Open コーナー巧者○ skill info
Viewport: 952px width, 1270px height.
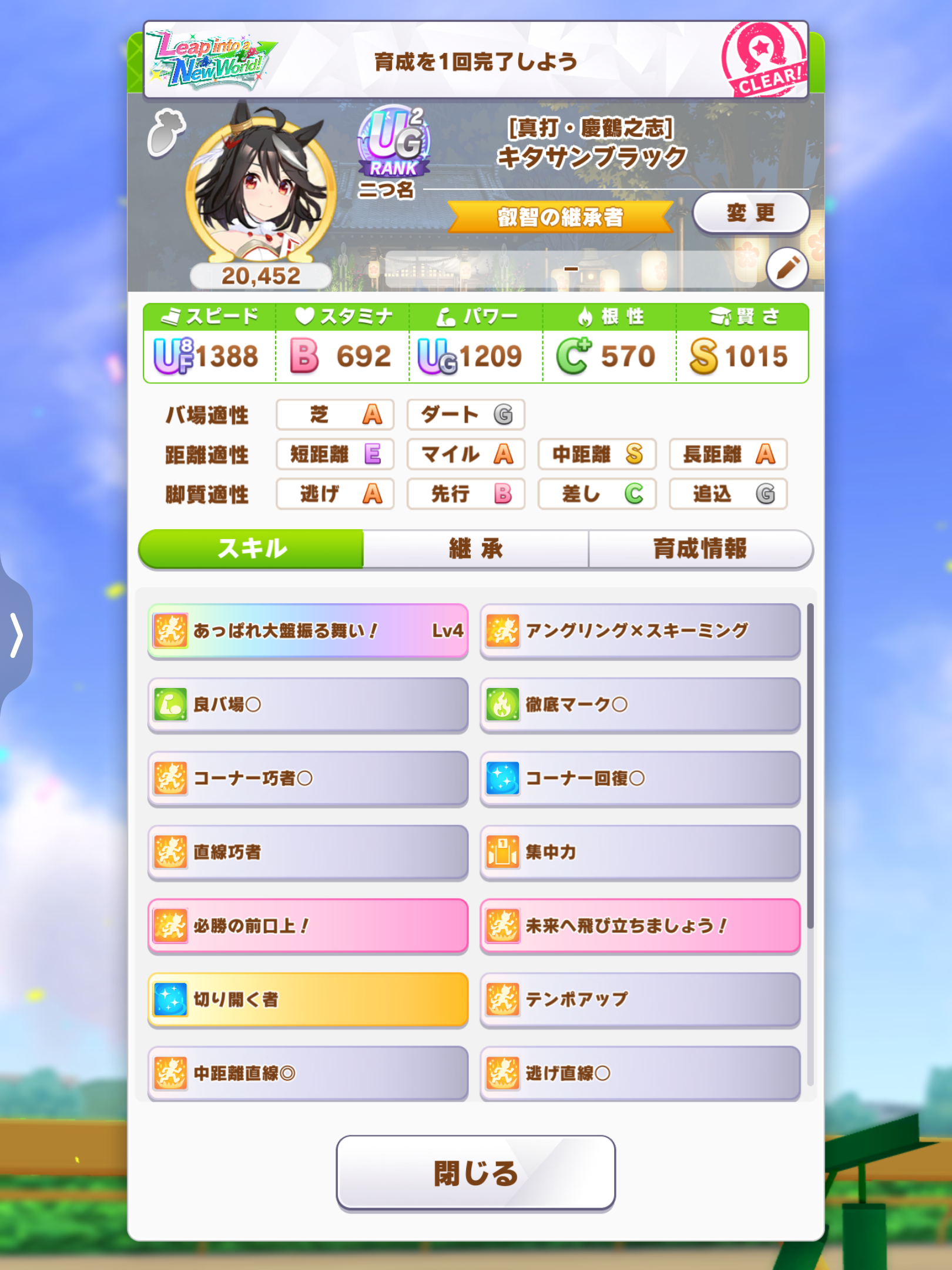click(308, 778)
